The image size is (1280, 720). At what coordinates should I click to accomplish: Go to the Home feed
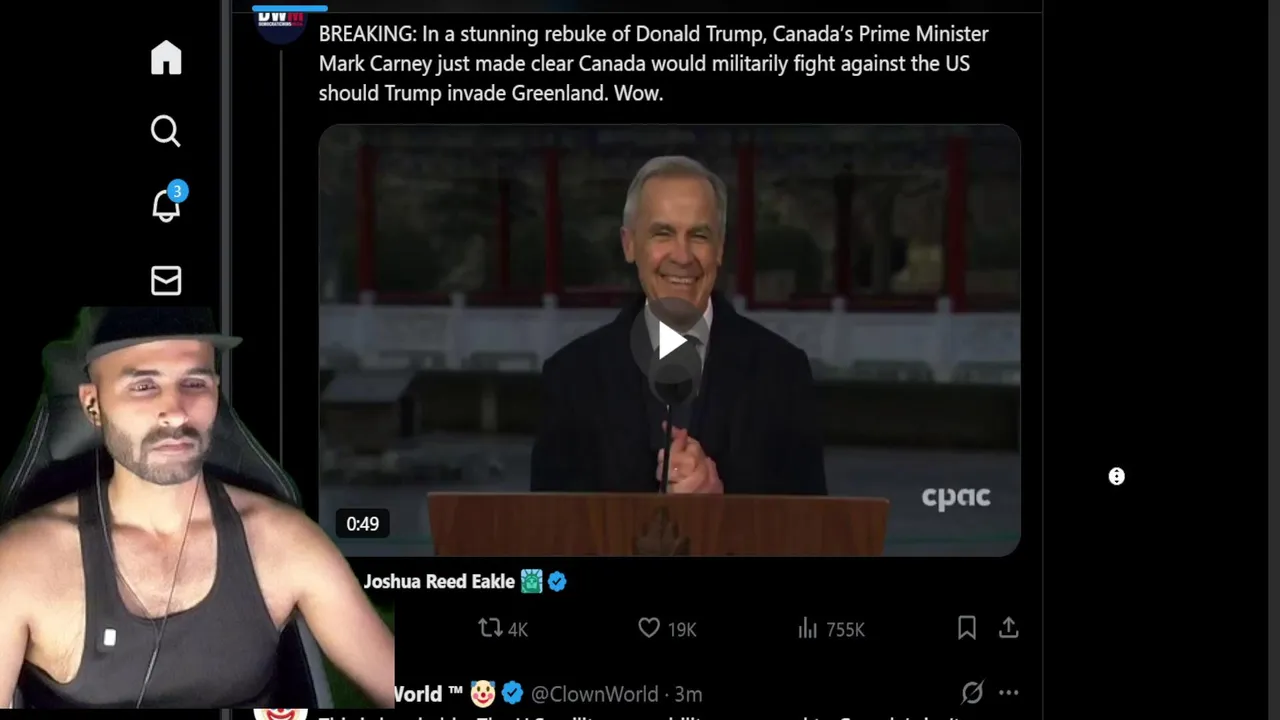[166, 58]
